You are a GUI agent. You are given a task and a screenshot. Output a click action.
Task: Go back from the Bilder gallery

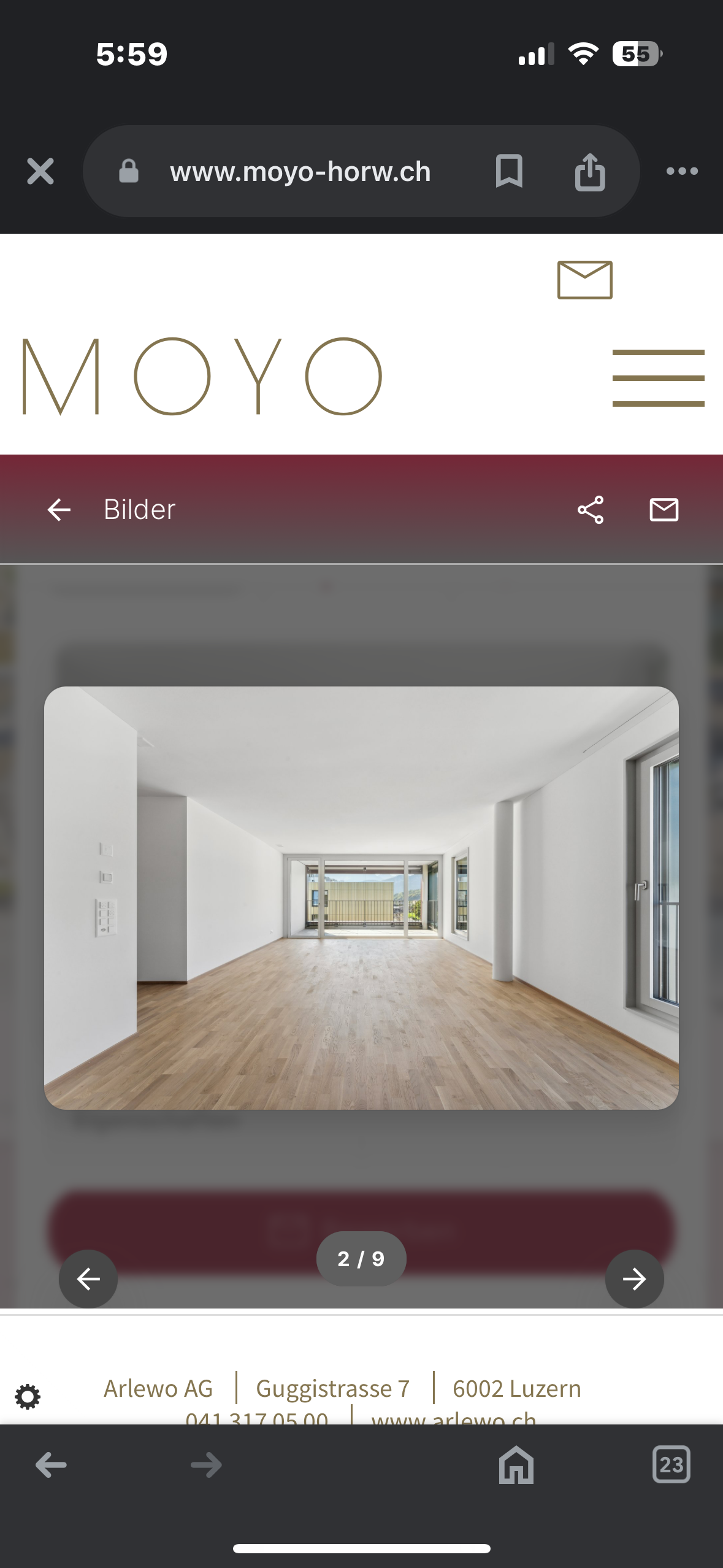coord(59,510)
